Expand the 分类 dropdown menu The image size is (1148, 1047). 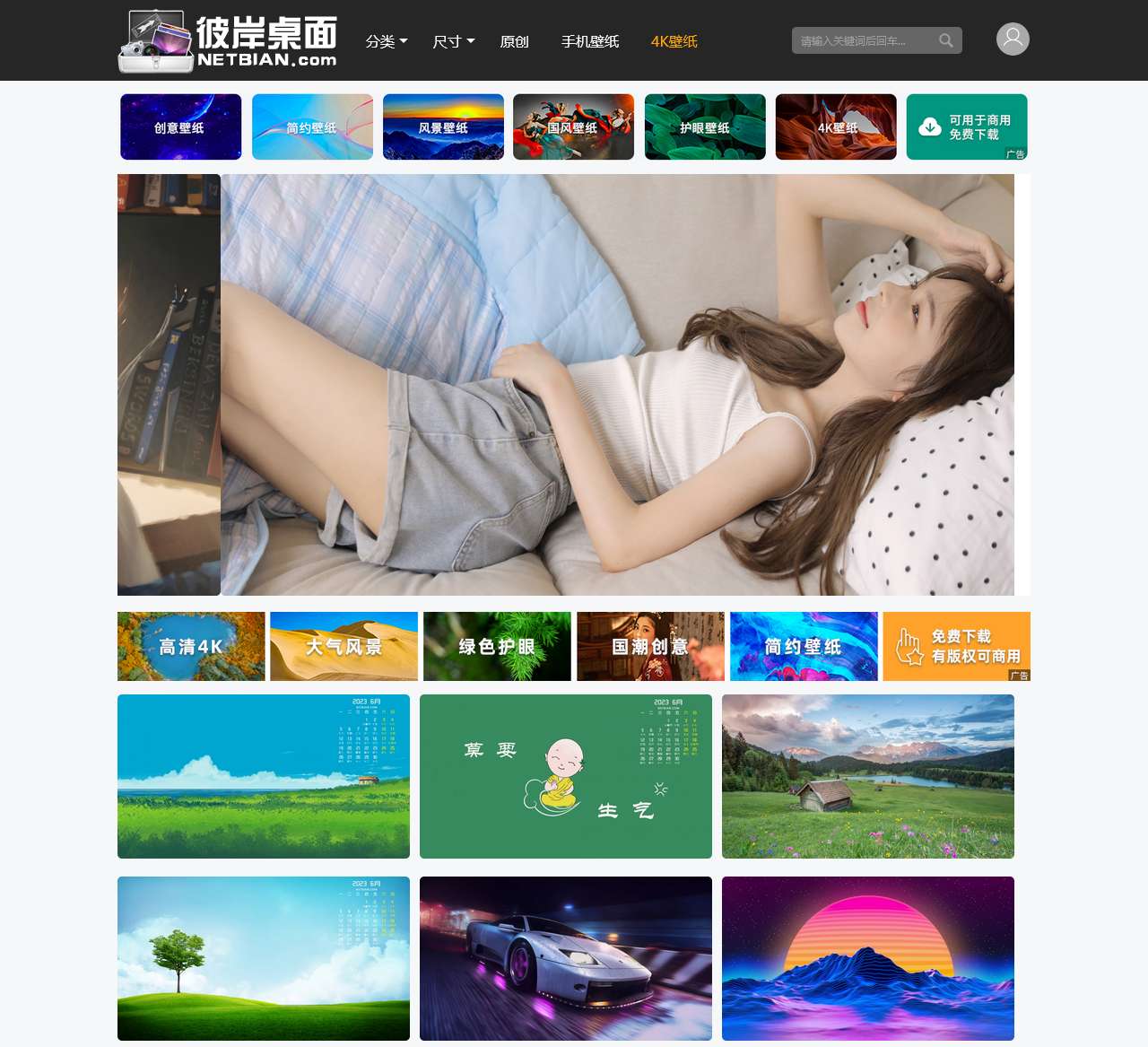[387, 41]
